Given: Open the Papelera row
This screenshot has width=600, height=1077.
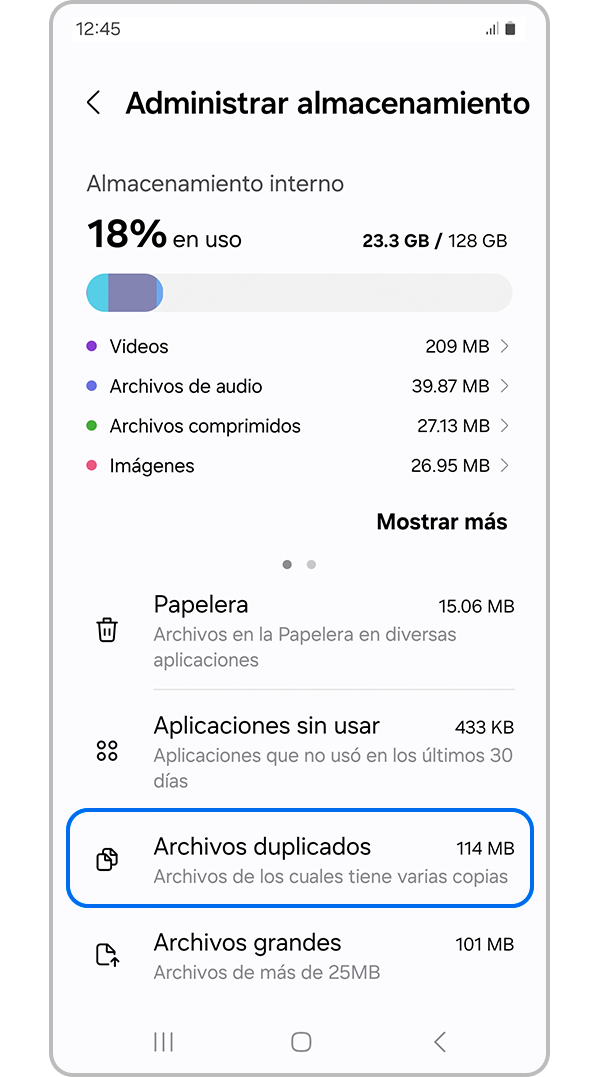Looking at the screenshot, I should point(300,630).
